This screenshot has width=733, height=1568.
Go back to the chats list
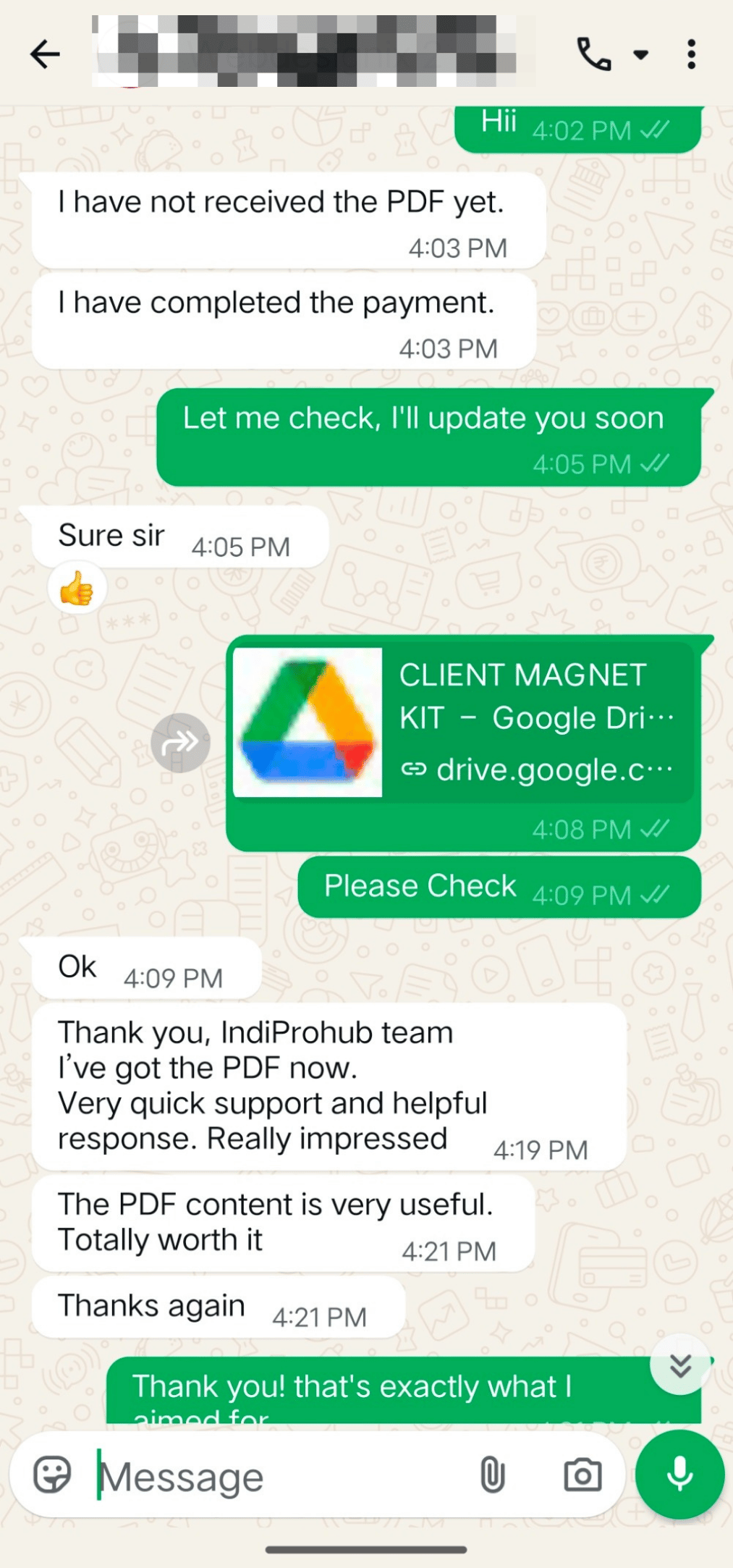point(45,54)
